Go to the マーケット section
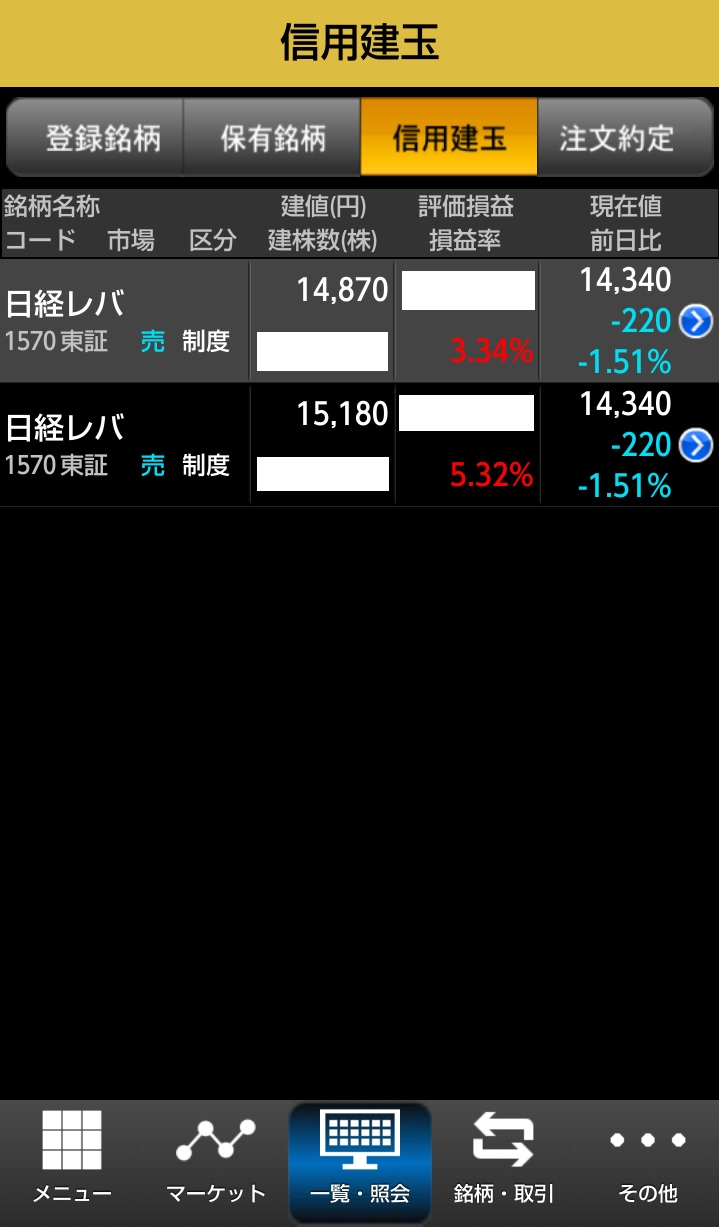 (x=216, y=1160)
